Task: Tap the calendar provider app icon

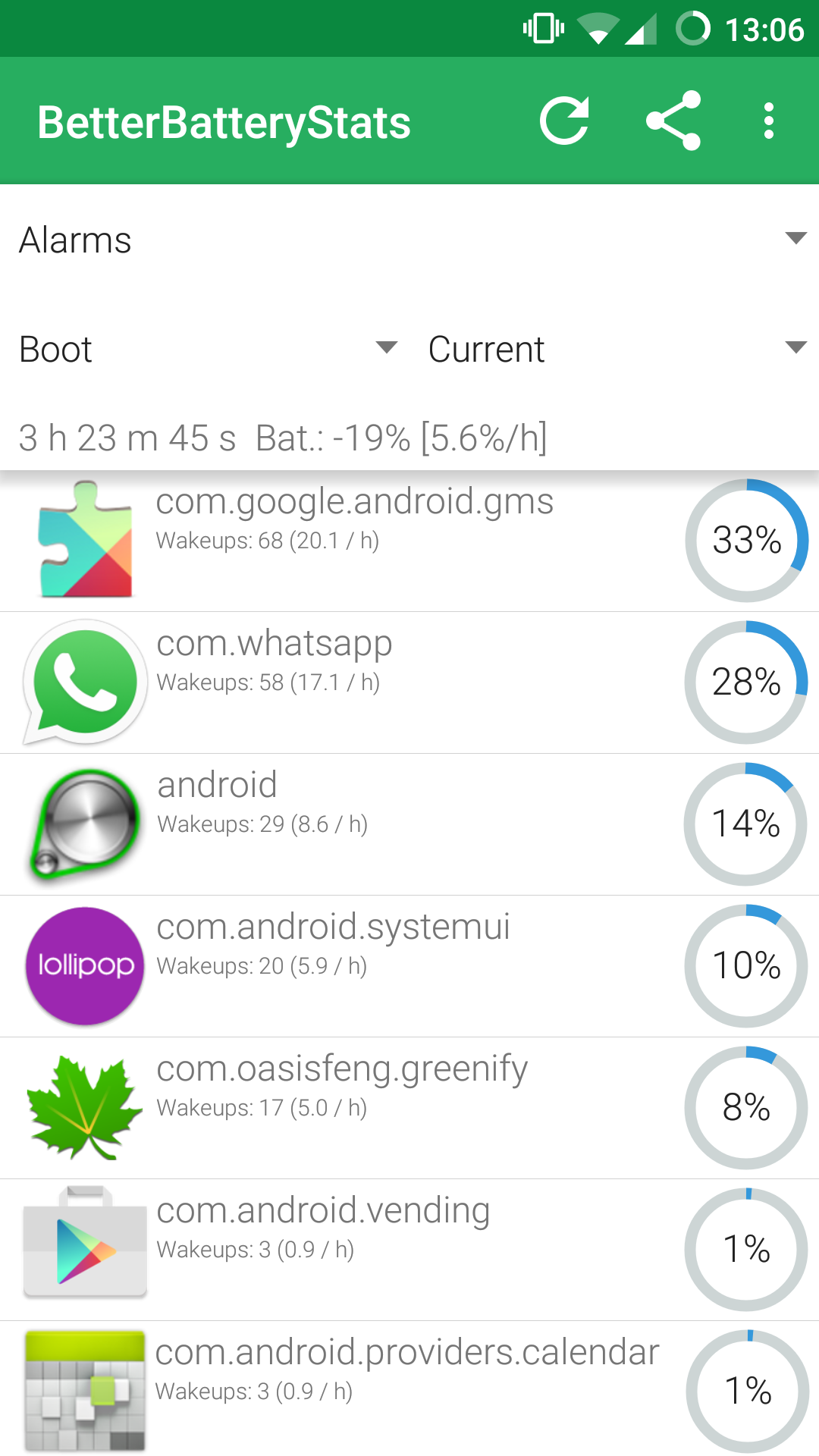Action: (85, 1391)
